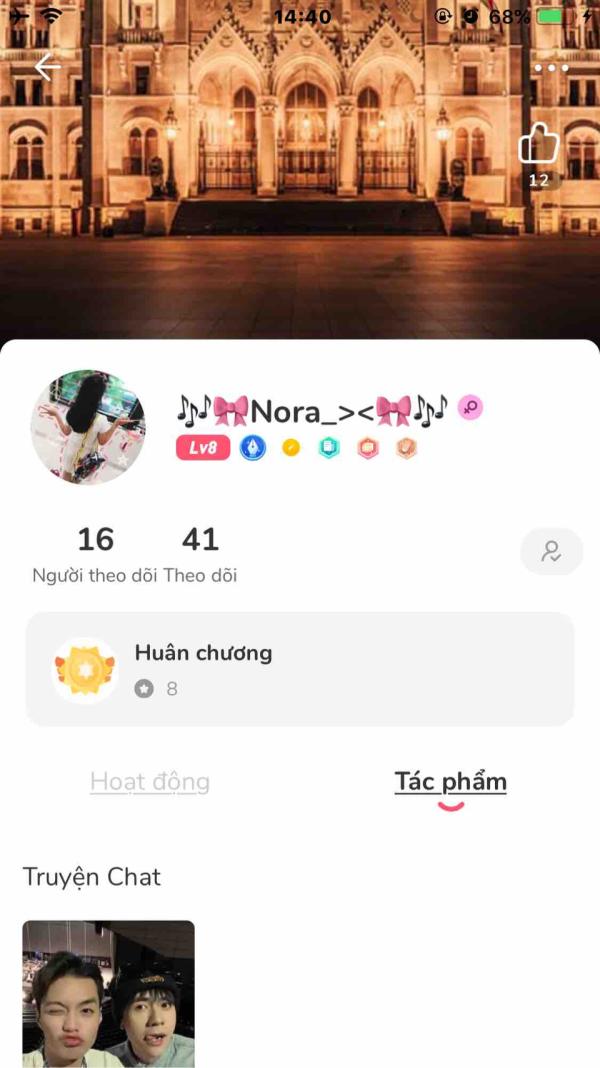The height and width of the screenshot is (1068, 600).
Task: Tap the Lv8 level badge
Action: (203, 448)
